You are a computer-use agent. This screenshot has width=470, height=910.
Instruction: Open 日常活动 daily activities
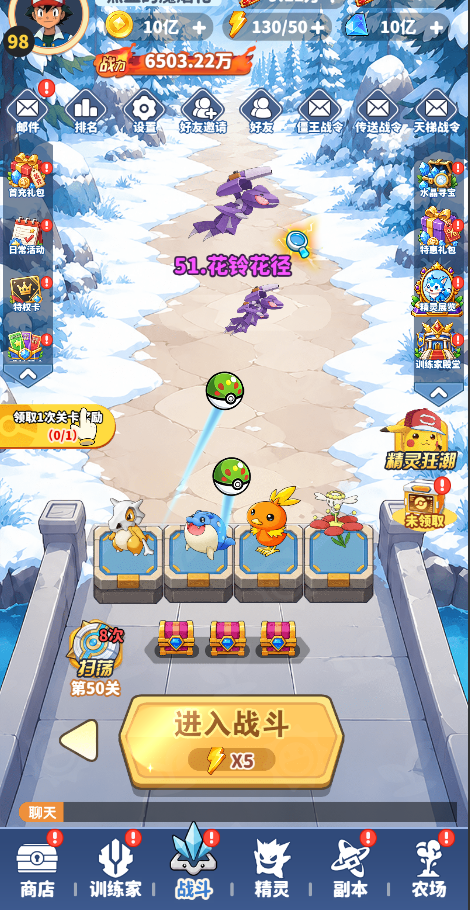tap(27, 237)
